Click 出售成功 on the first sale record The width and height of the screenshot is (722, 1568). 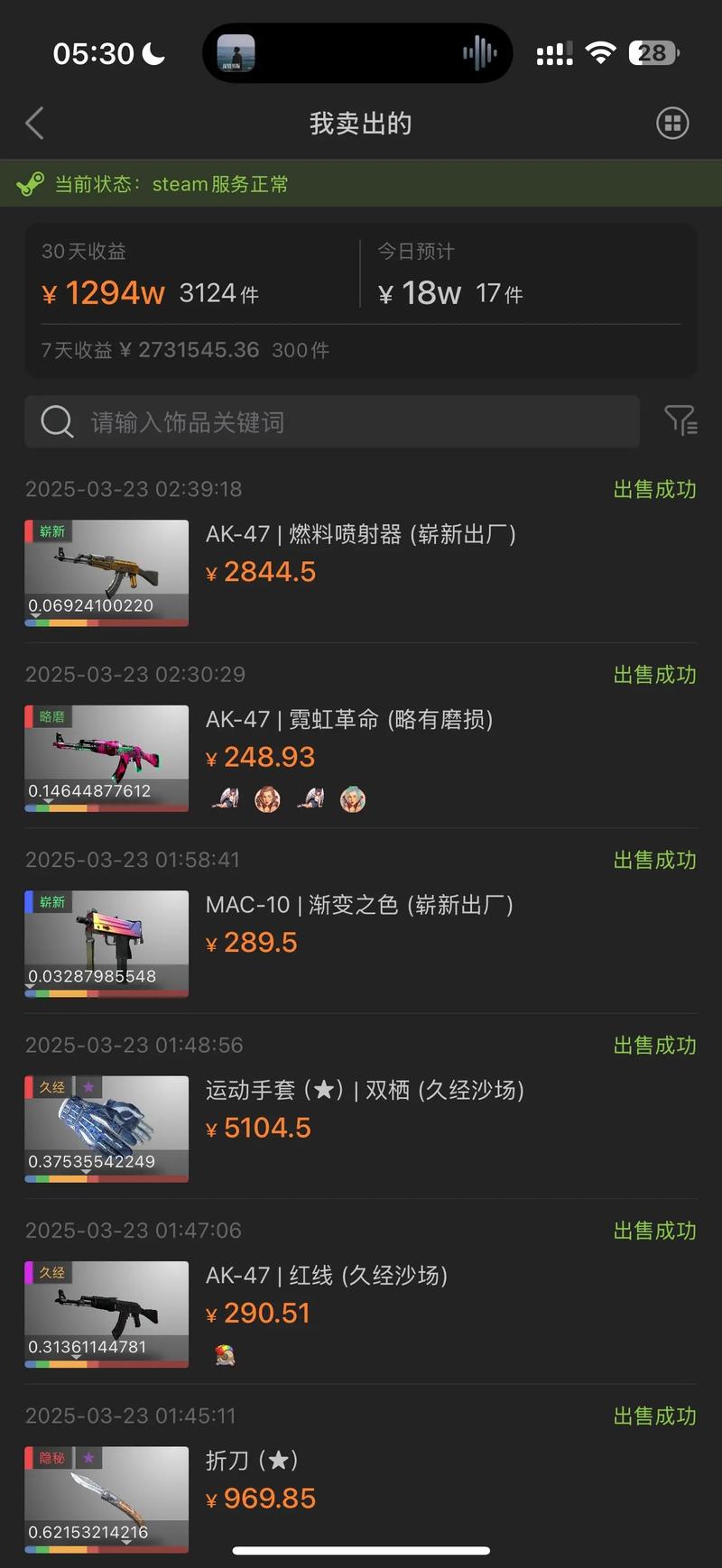pos(654,489)
